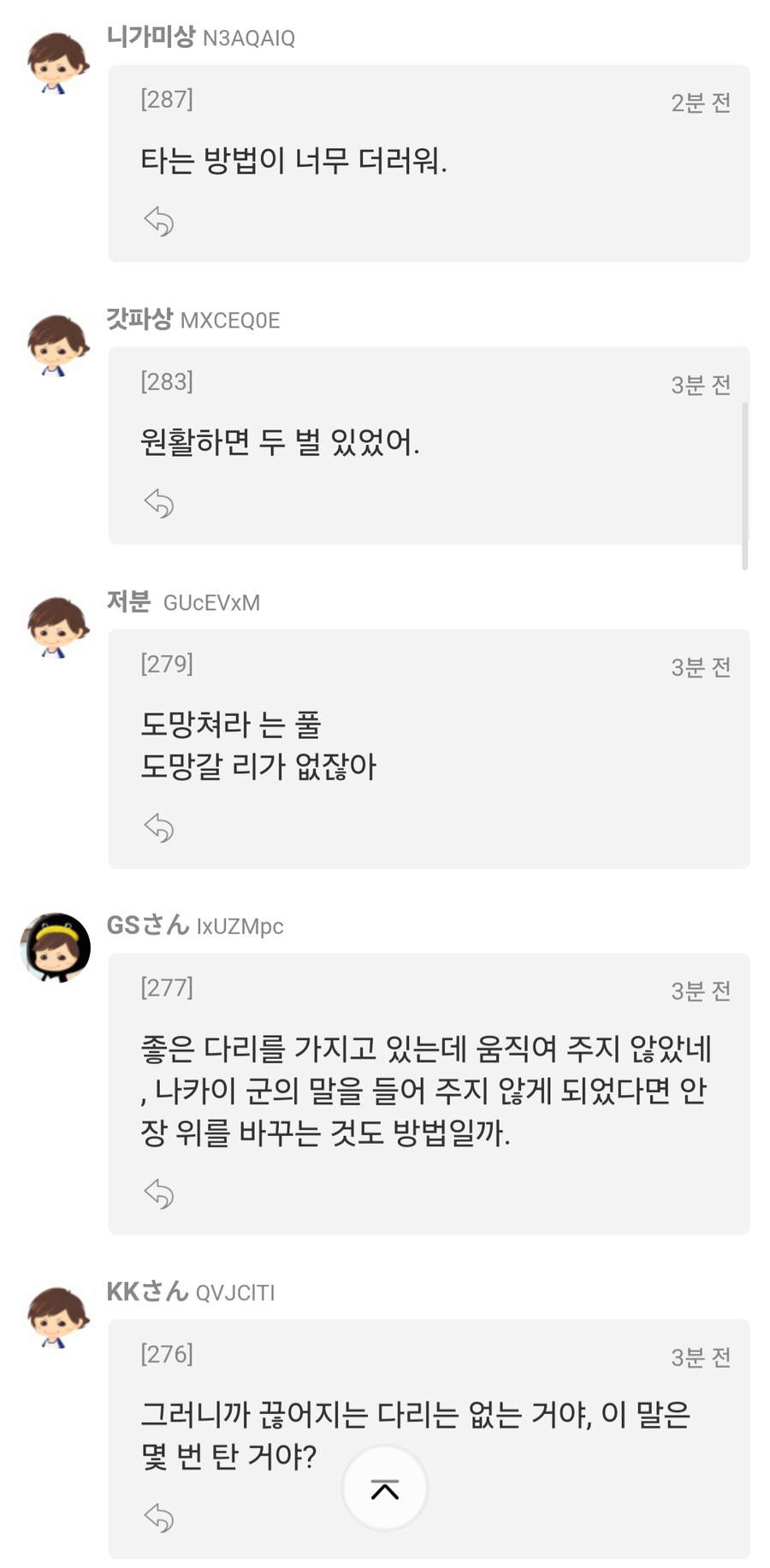Screen dimensions: 770x1568
Task: Reply to comment 279 by 저분
Action: coord(159,828)
